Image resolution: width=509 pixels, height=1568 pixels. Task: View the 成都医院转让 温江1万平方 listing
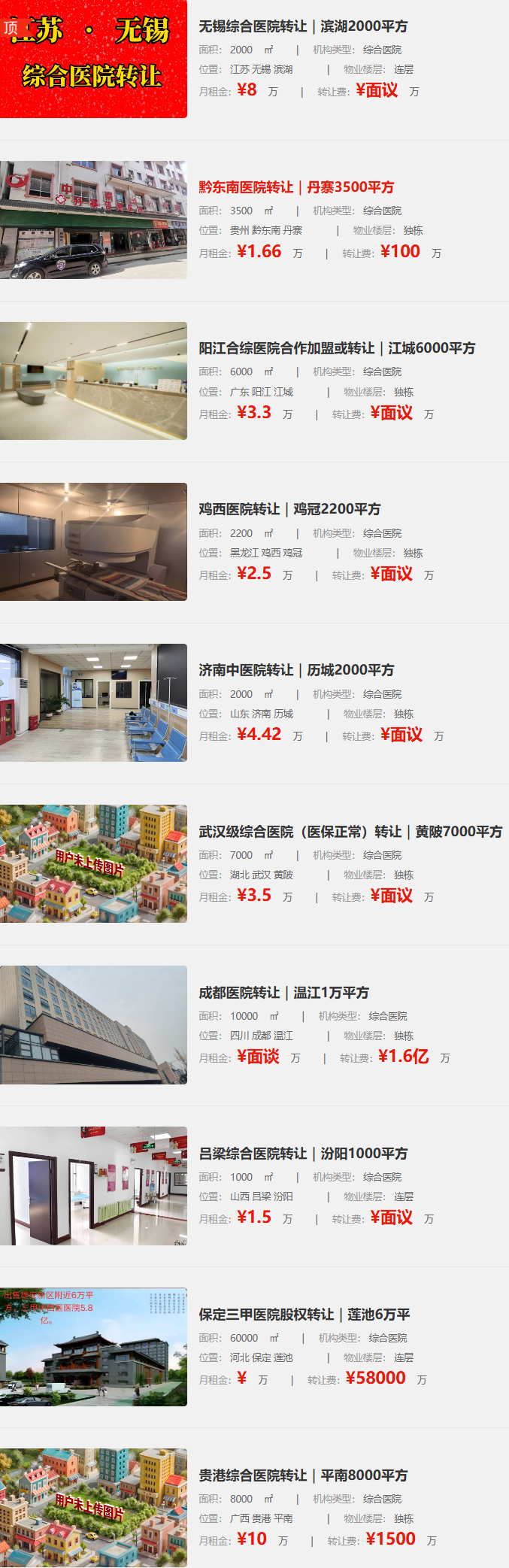click(x=283, y=993)
